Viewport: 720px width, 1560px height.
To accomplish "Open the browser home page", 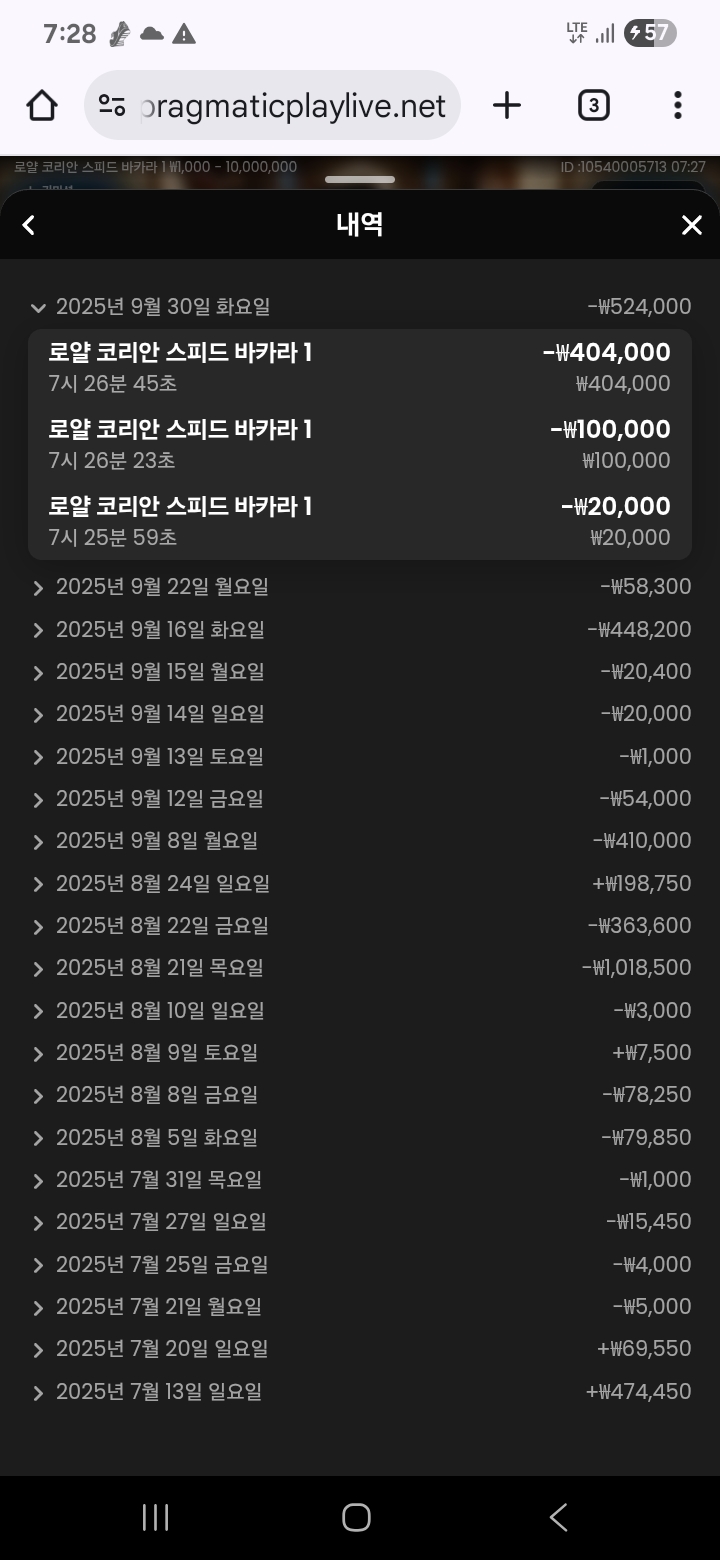I will 41,105.
